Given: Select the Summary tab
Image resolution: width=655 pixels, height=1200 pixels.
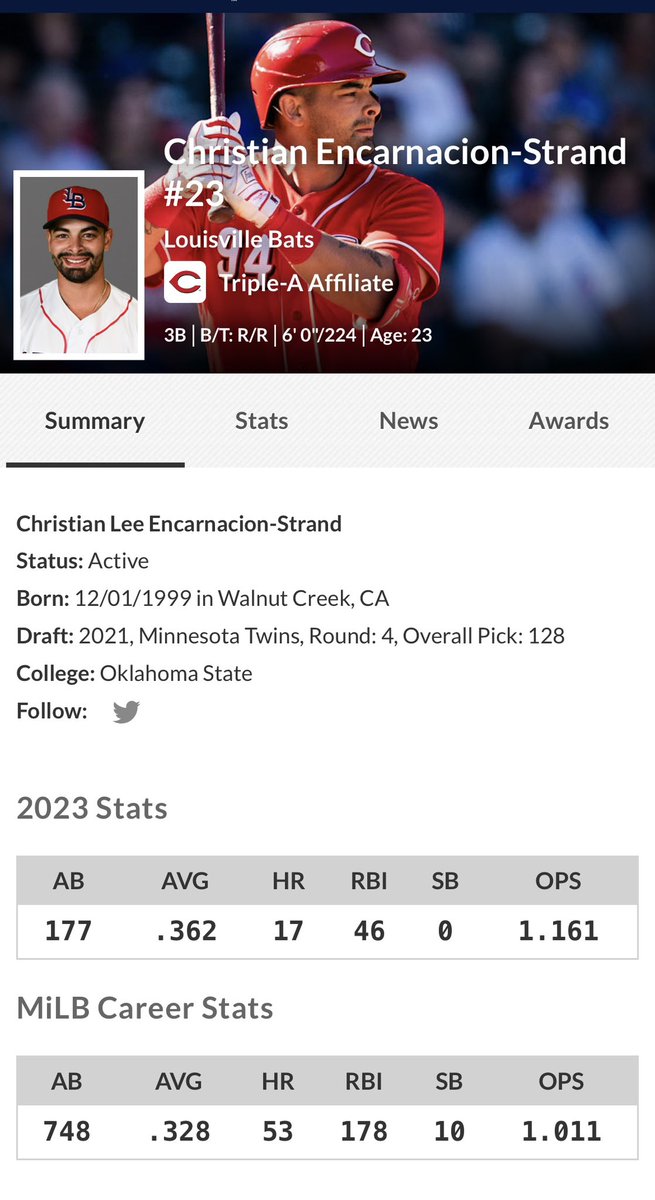Looking at the screenshot, I should (95, 421).
